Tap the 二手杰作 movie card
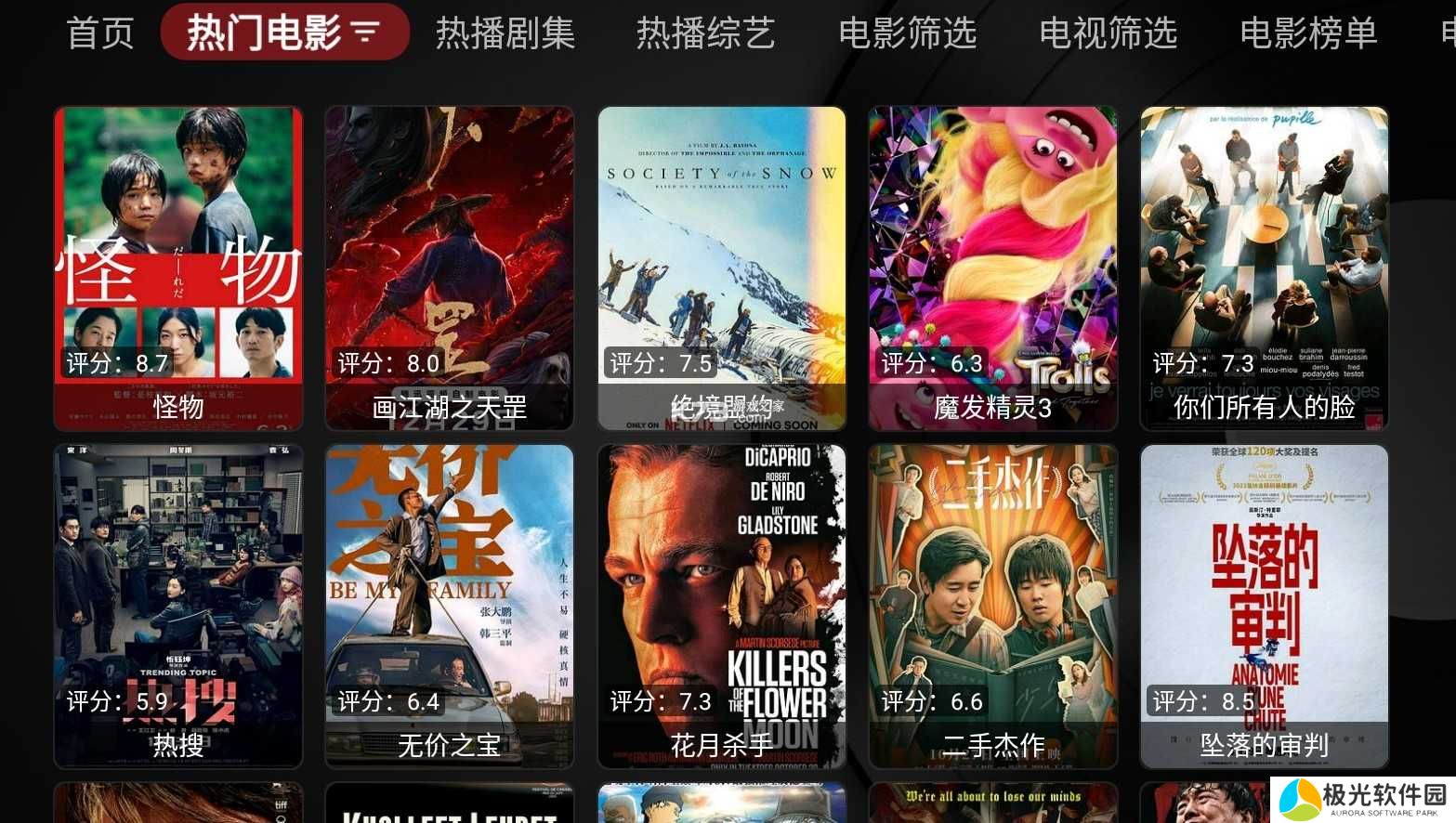This screenshot has width=1456, height=823. (x=993, y=606)
